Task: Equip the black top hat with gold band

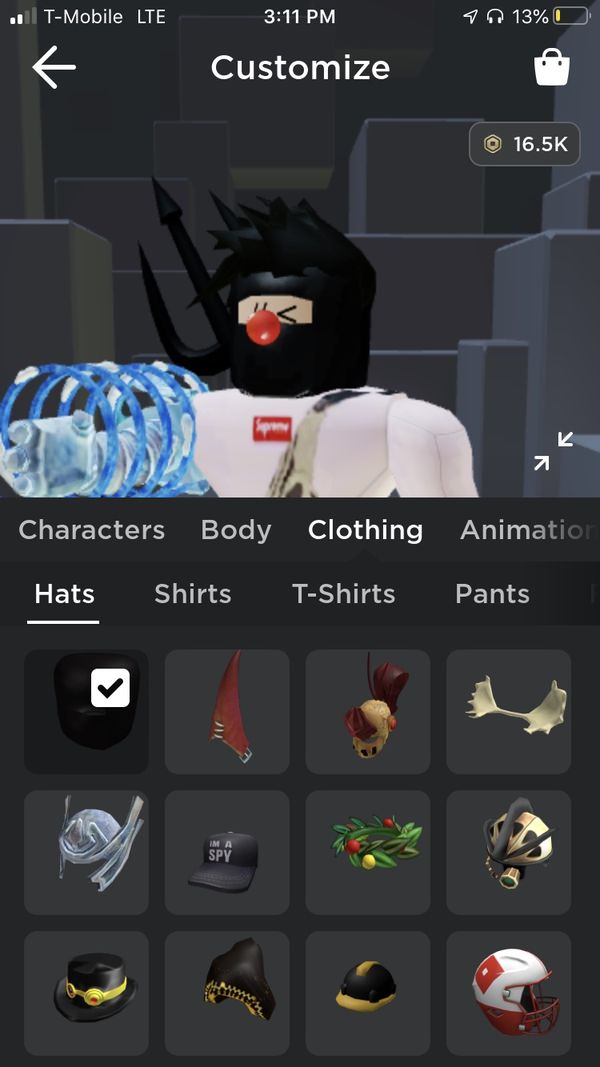Action: pos(87,992)
